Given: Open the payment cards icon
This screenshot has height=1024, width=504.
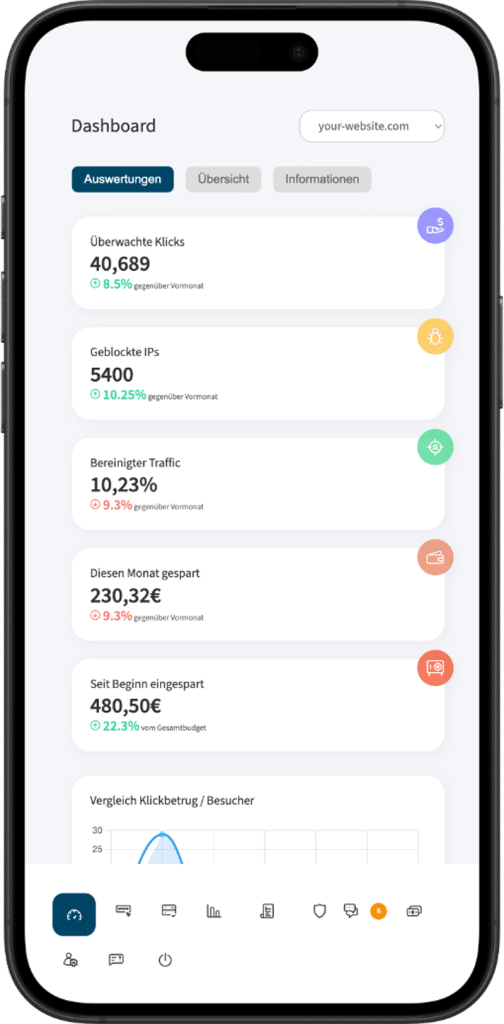Looking at the screenshot, I should [x=414, y=911].
